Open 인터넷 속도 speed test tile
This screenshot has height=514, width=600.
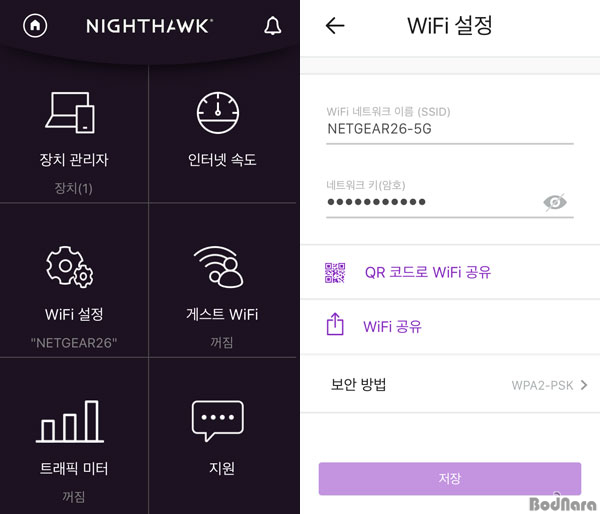(x=222, y=140)
